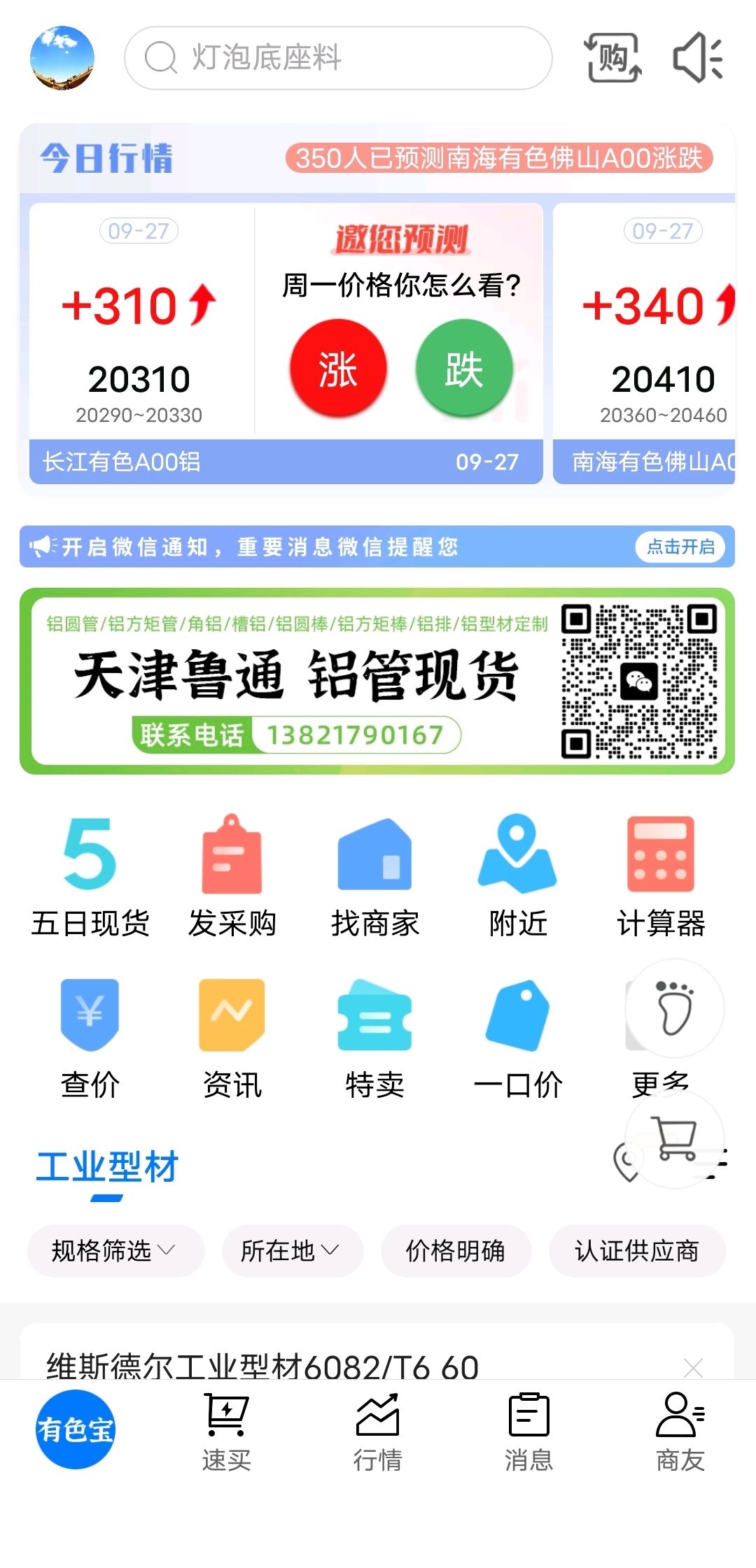Open 特卖 special sale

tap(375, 1038)
